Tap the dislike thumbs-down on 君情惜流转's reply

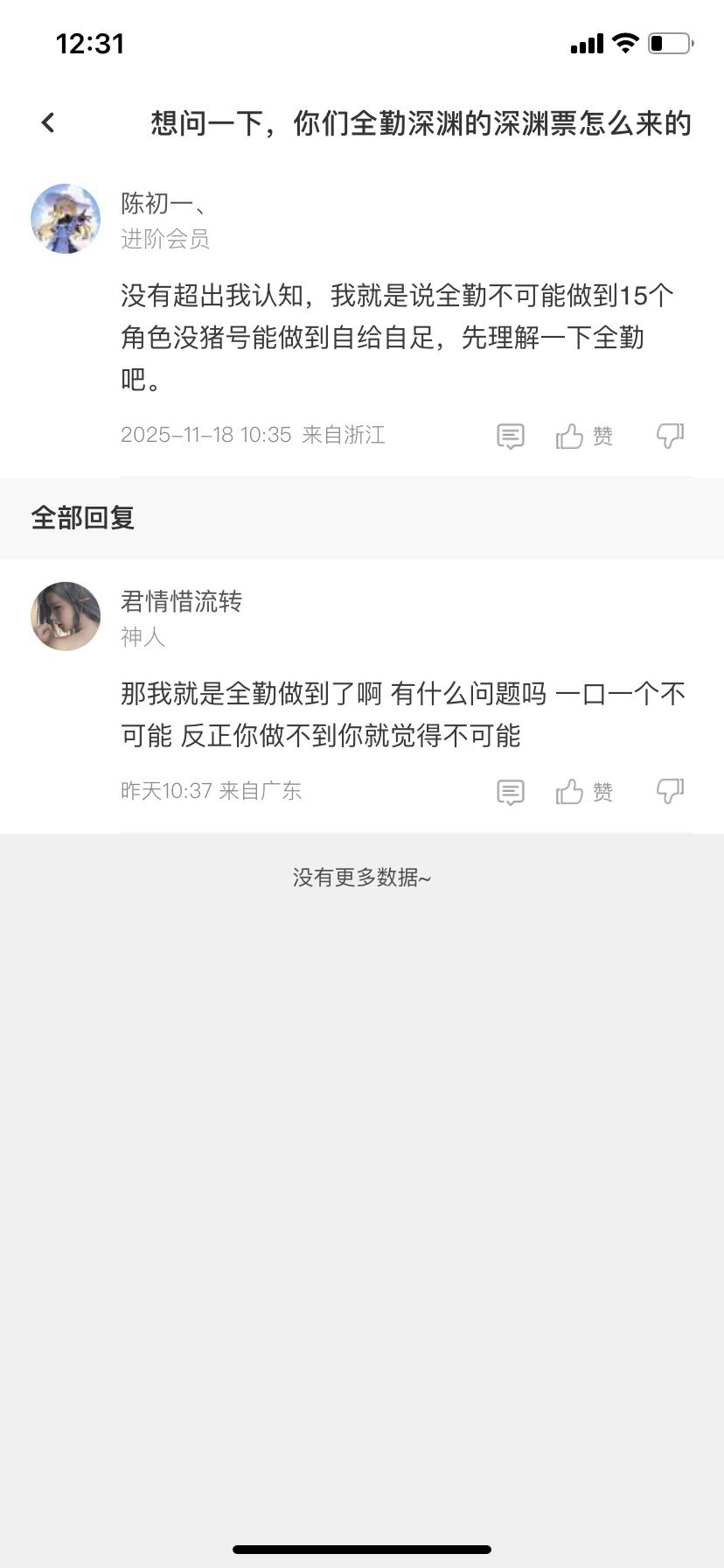pos(670,791)
